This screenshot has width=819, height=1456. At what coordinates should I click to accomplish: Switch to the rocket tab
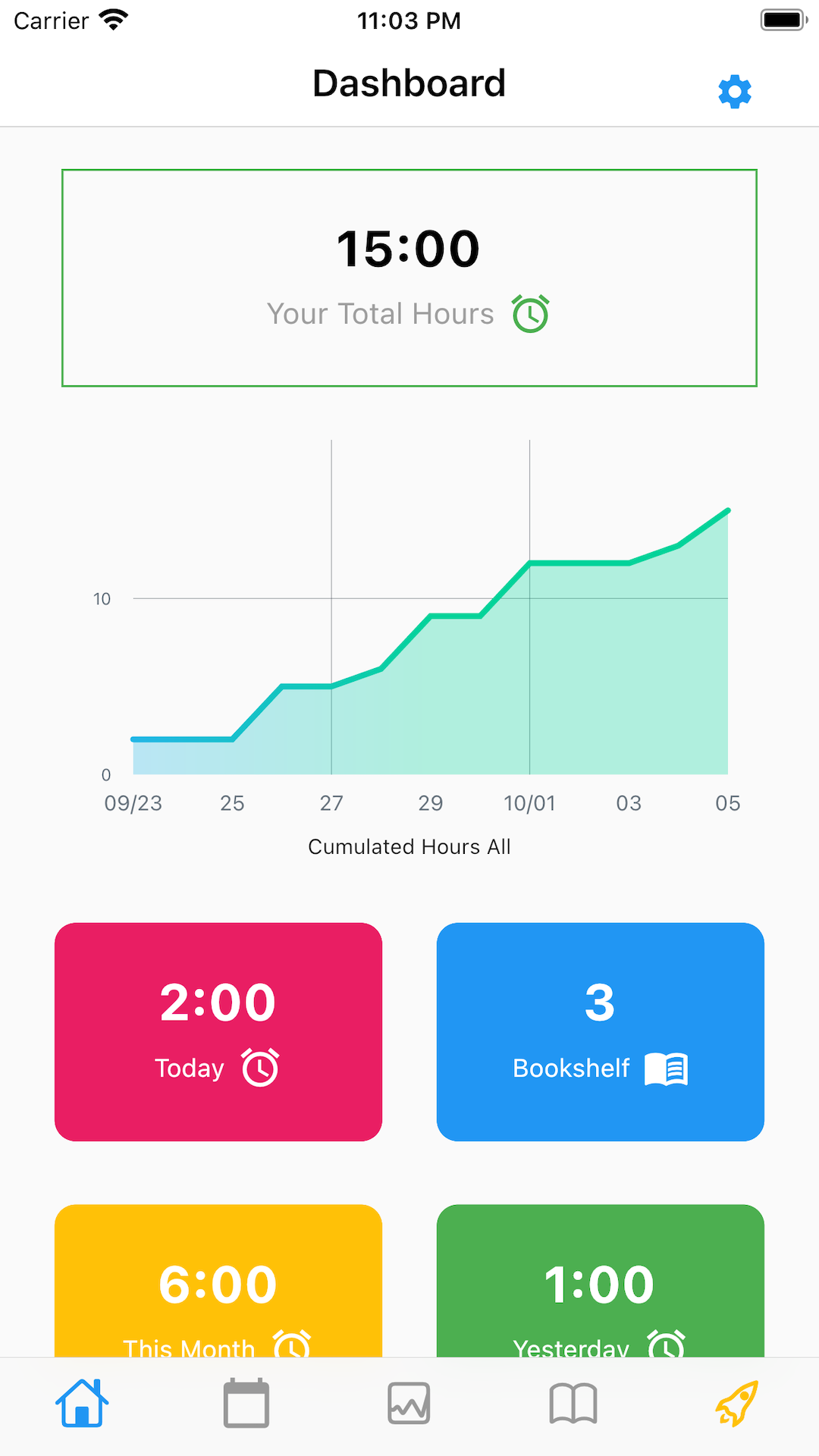(x=737, y=1403)
